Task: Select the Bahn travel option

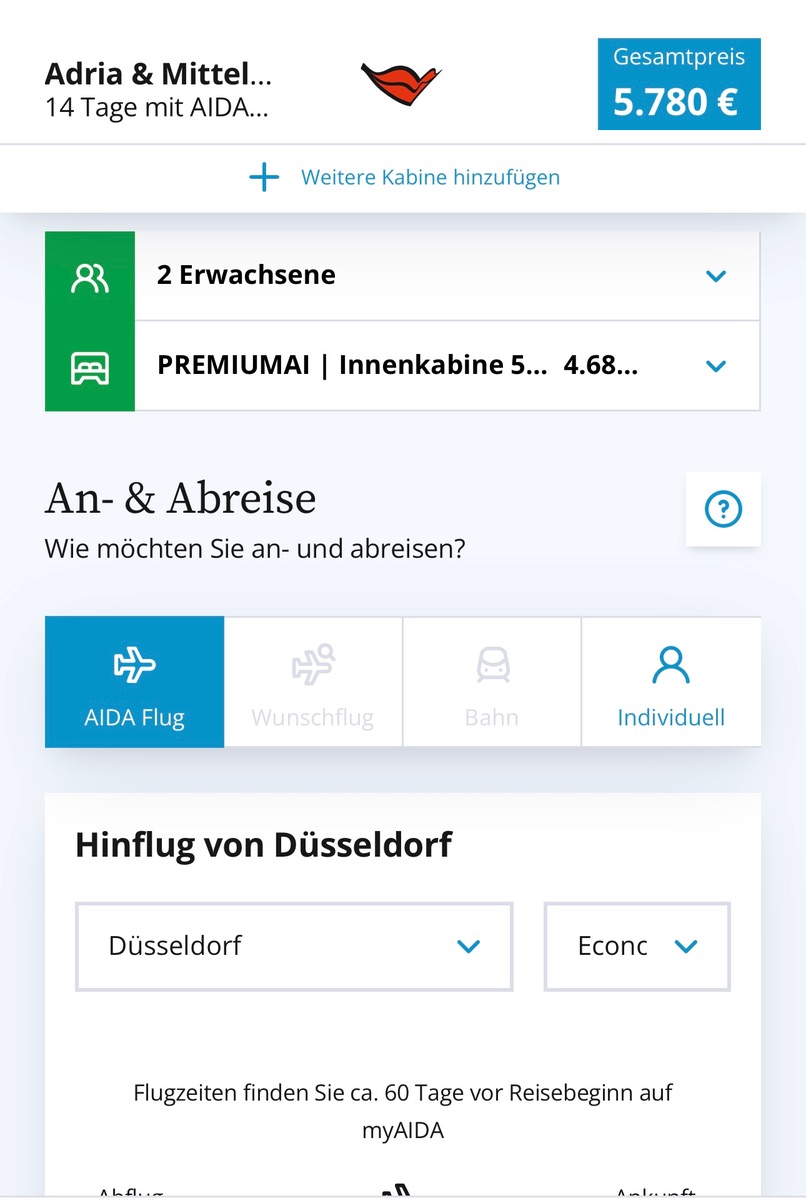Action: pos(492,682)
